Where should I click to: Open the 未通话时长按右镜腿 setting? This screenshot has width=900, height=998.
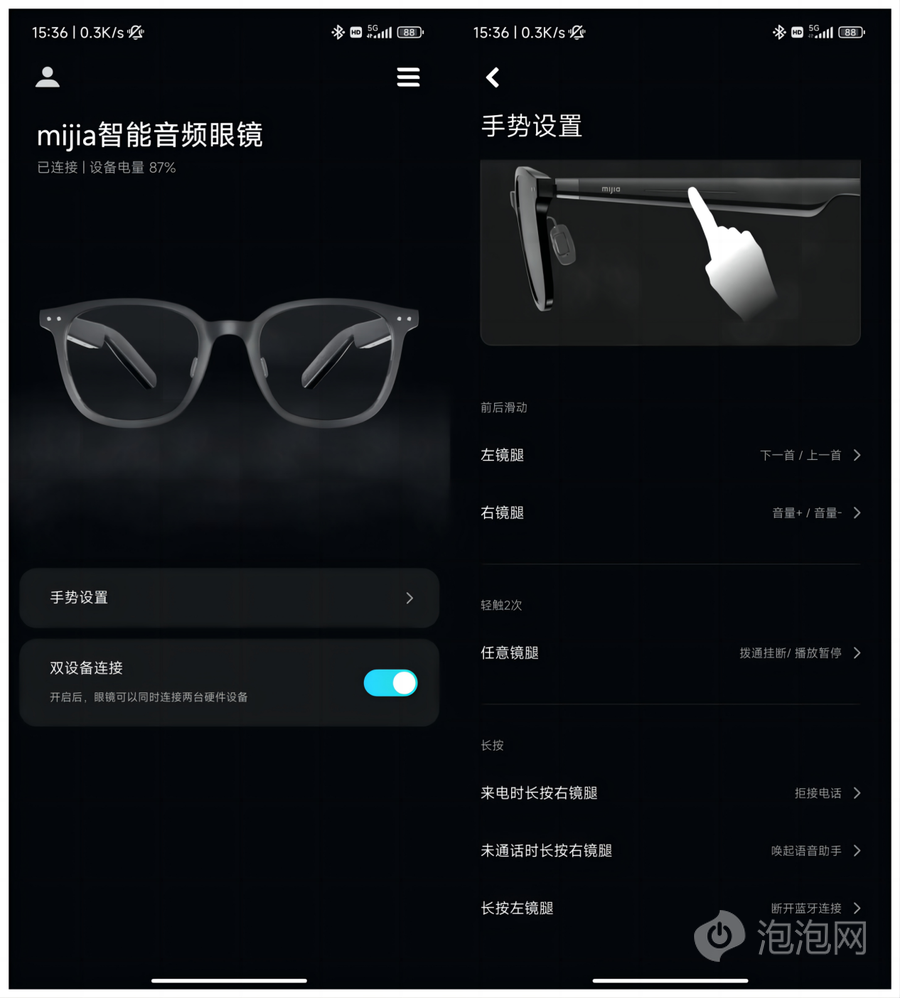670,851
